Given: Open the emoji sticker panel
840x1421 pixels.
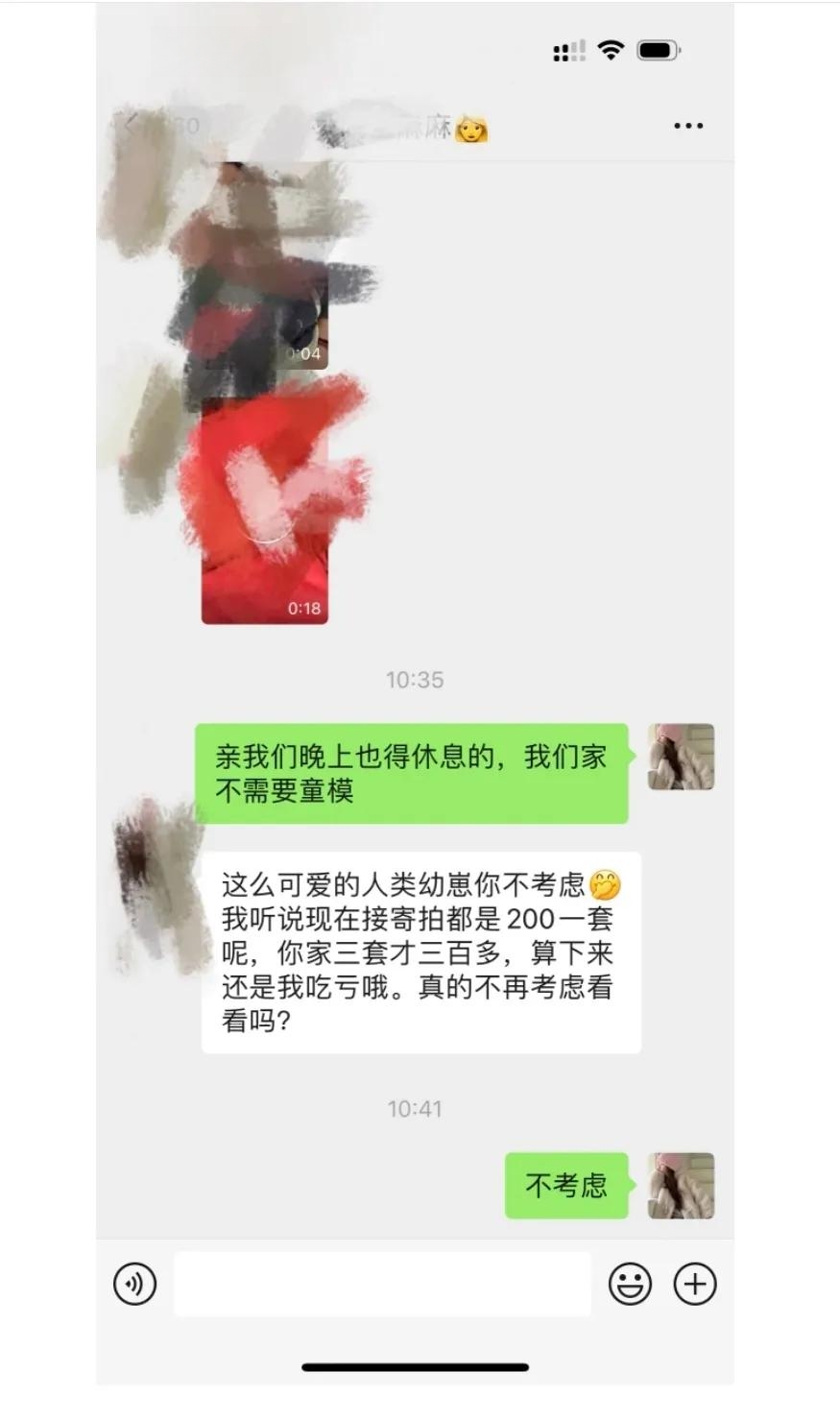Looking at the screenshot, I should click(630, 1284).
